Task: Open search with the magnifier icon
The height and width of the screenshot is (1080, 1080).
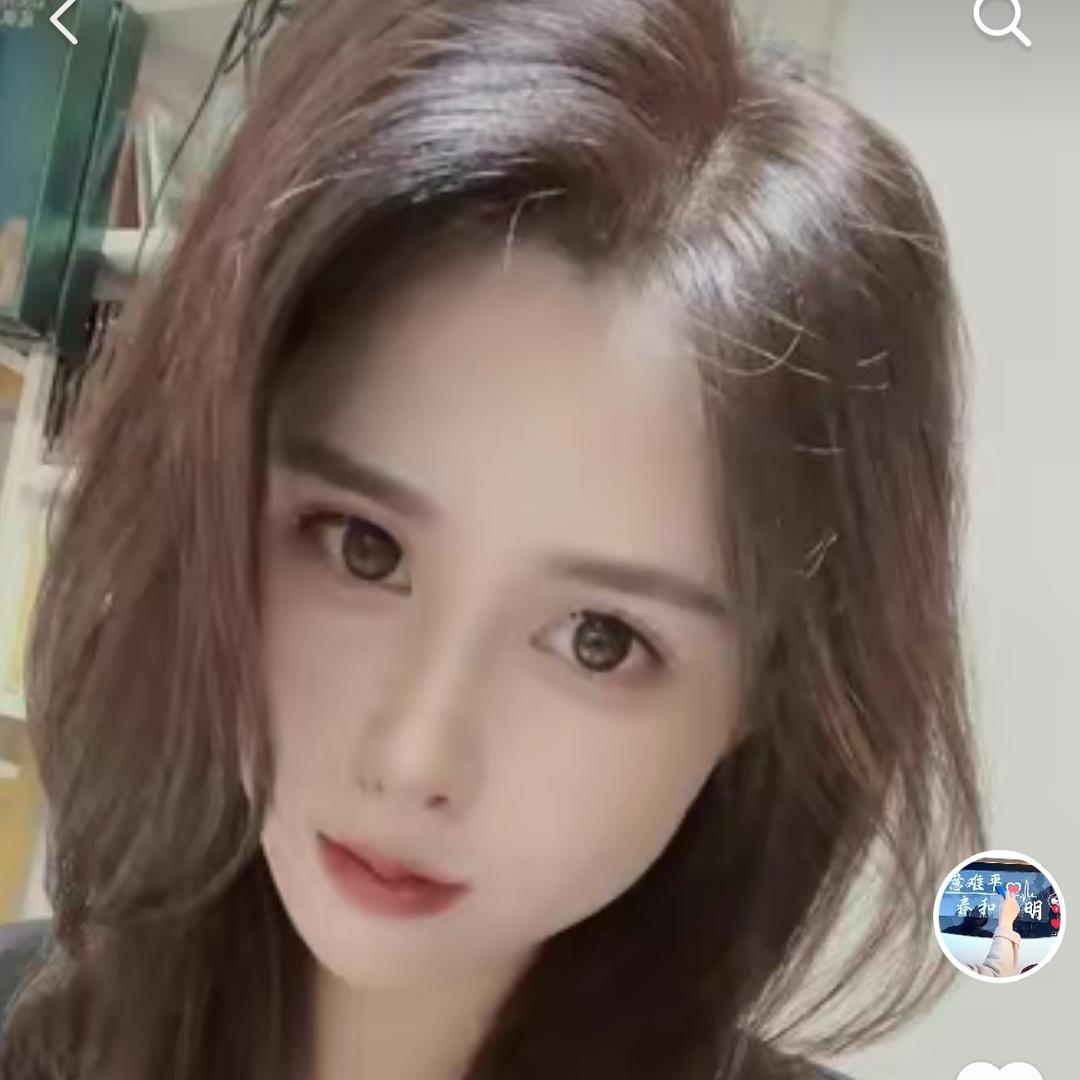Action: click(x=1001, y=20)
